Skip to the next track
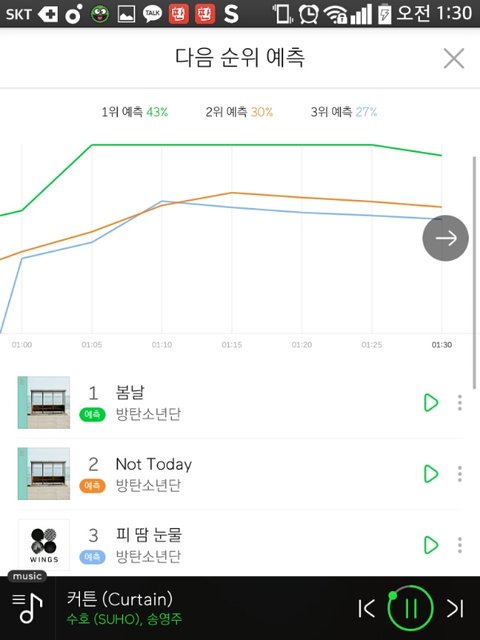The width and height of the screenshot is (480, 640). point(455,609)
